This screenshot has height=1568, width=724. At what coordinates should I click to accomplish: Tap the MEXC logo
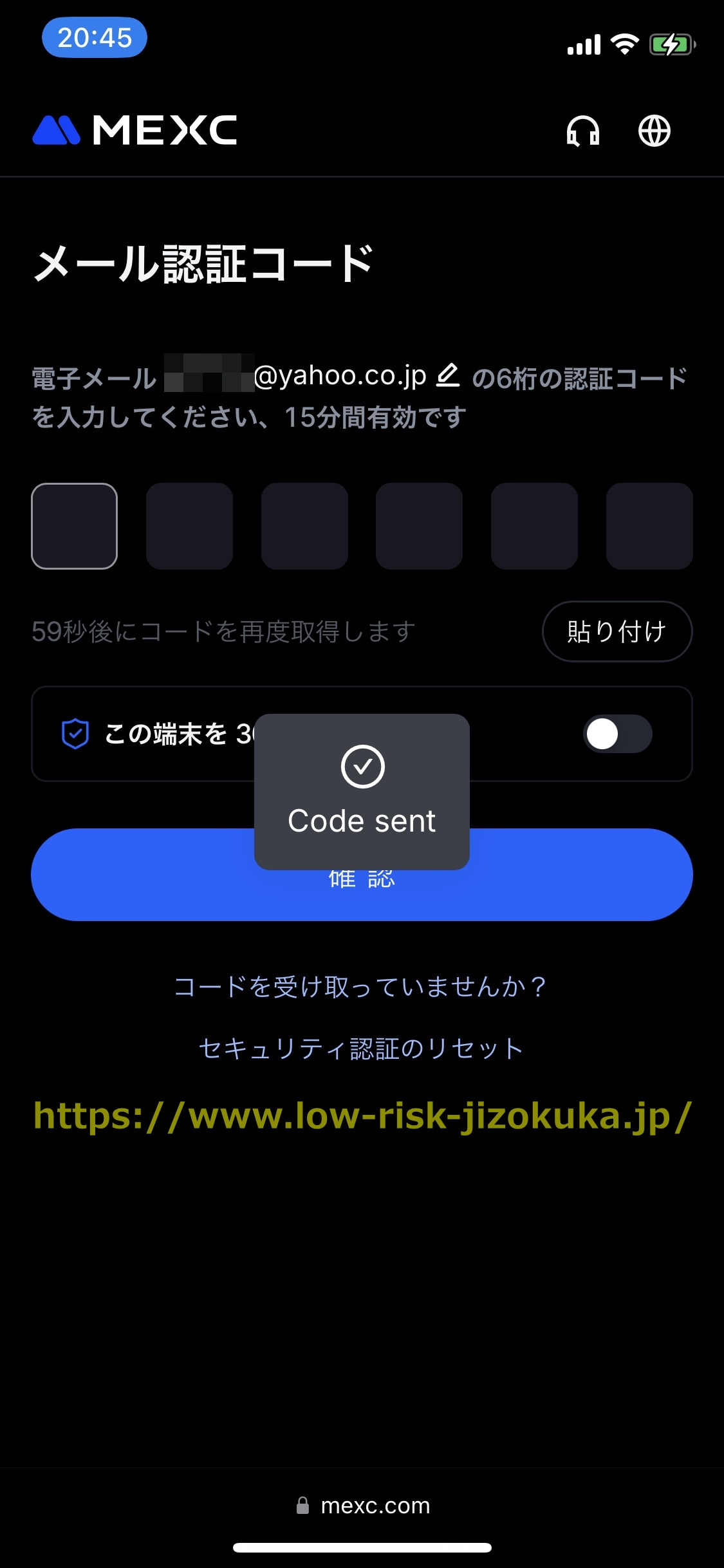pos(135,131)
